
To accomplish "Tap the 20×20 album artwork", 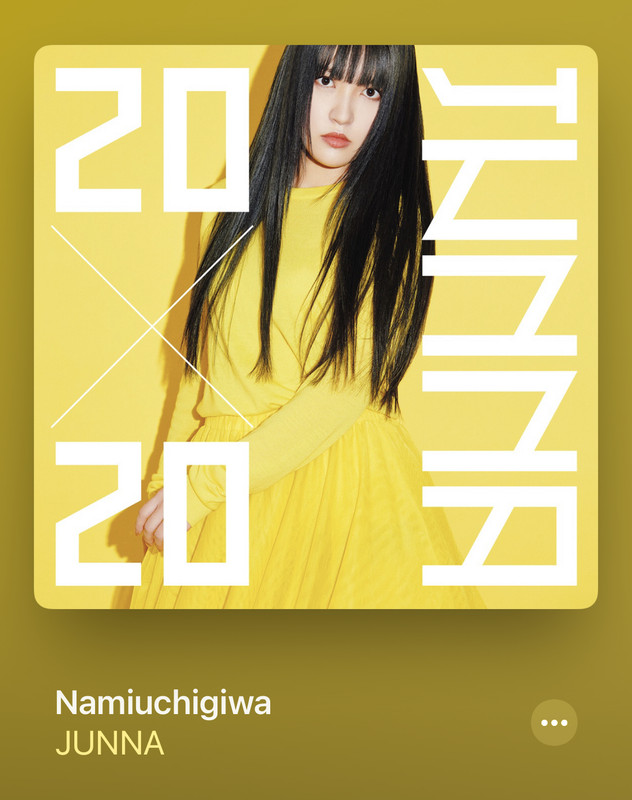I will [316, 327].
